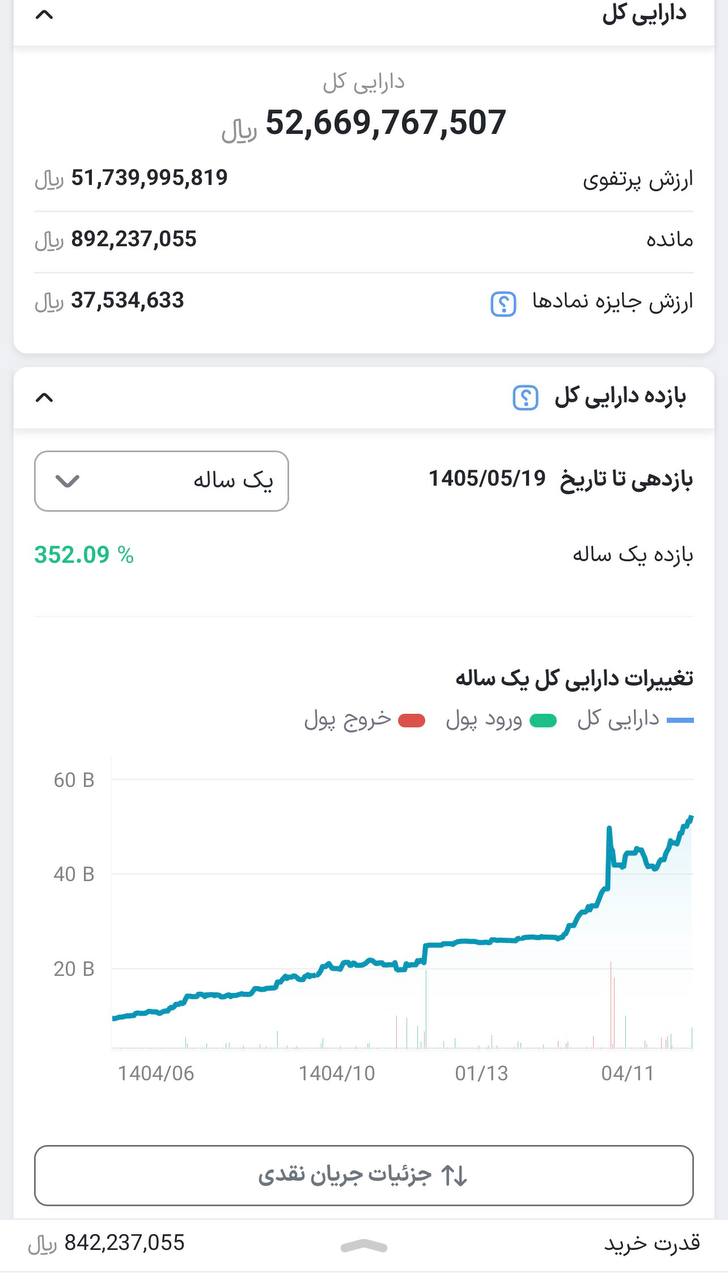The width and height of the screenshot is (728, 1280).
Task: Open help icon next to بازده دارایی کل
Action: click(526, 398)
